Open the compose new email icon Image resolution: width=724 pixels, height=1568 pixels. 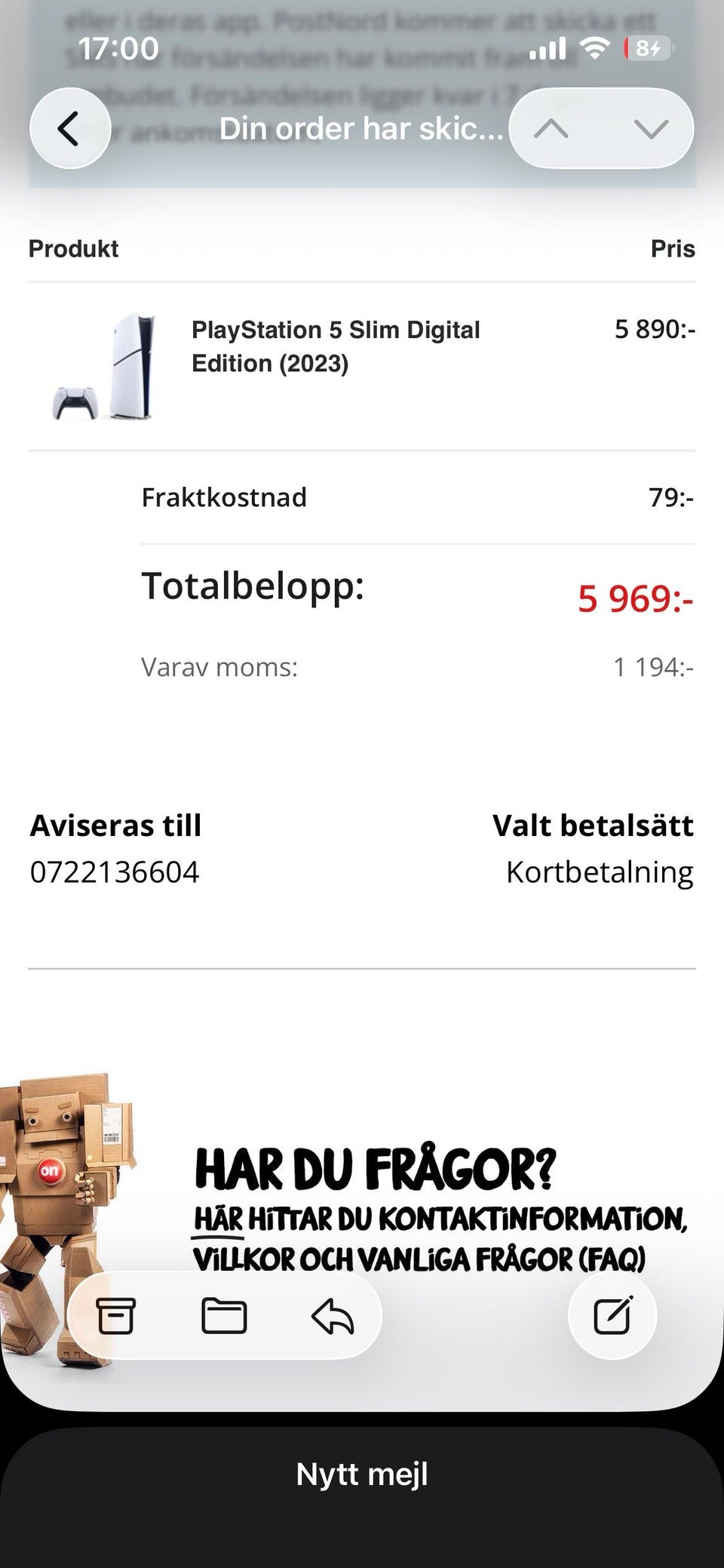coord(613,1314)
